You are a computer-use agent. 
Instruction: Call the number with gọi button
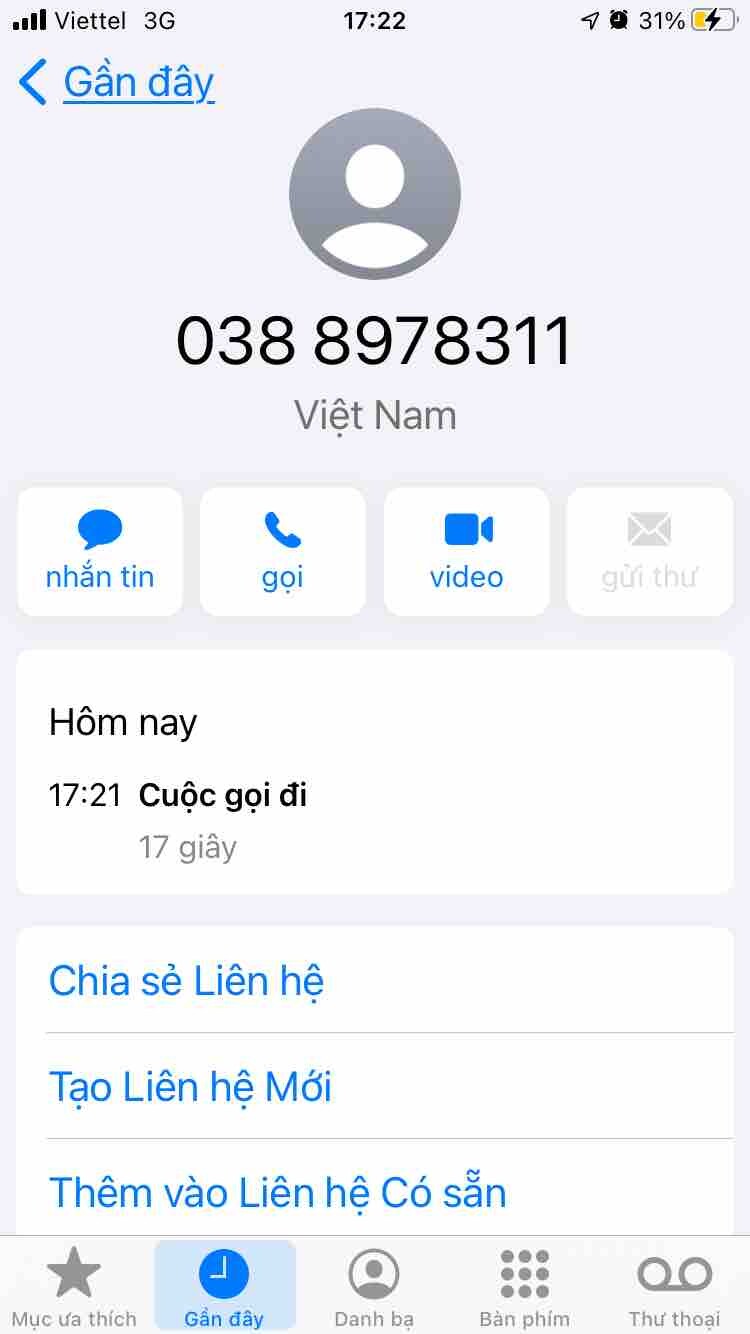pos(283,551)
